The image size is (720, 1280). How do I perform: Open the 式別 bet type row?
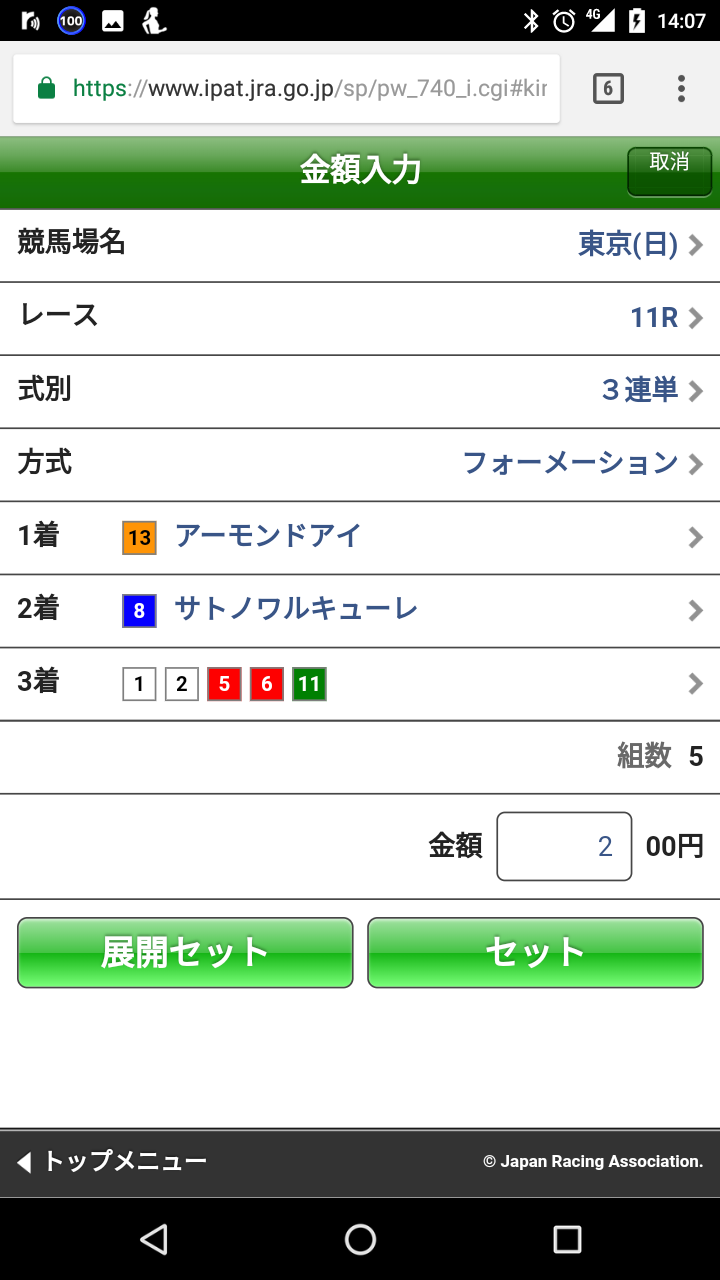(360, 391)
